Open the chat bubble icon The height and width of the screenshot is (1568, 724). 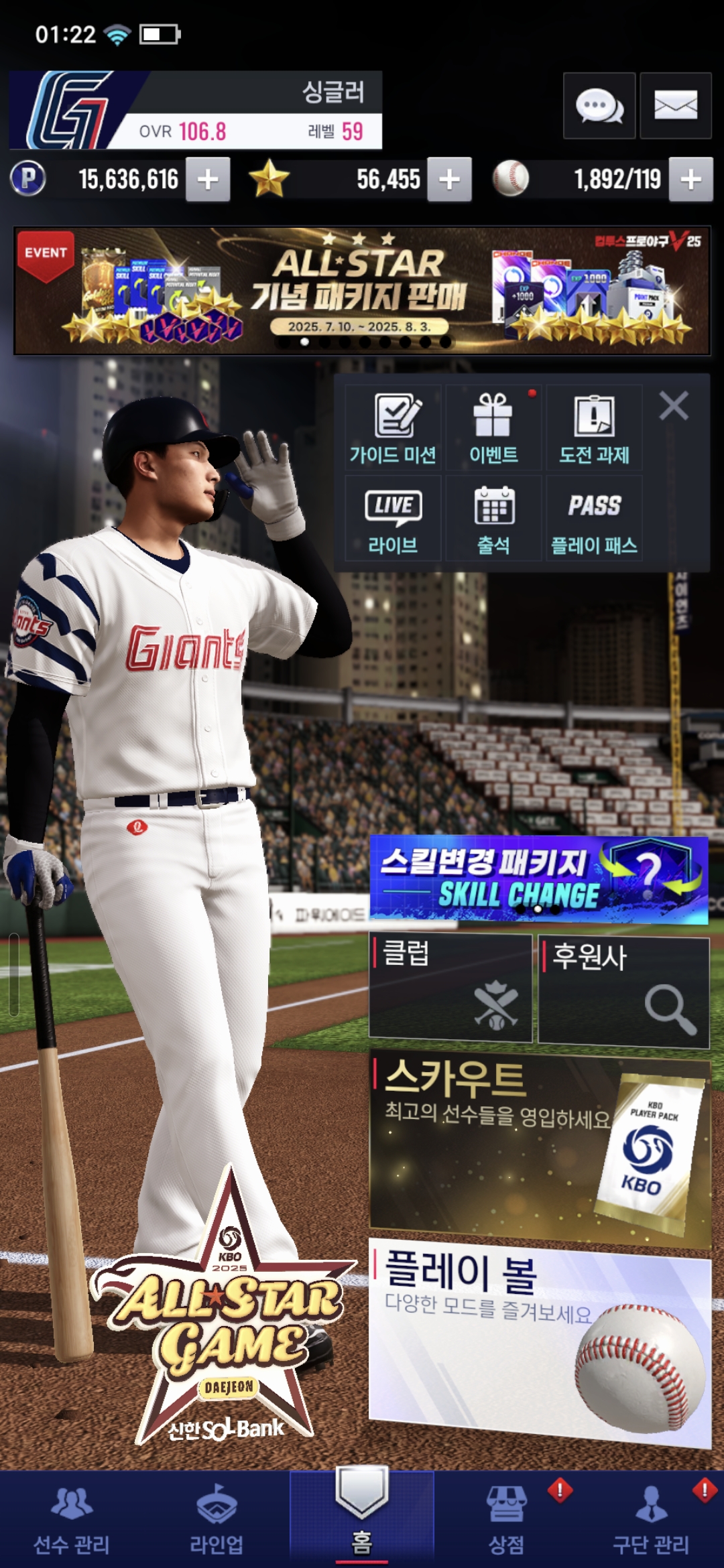599,106
